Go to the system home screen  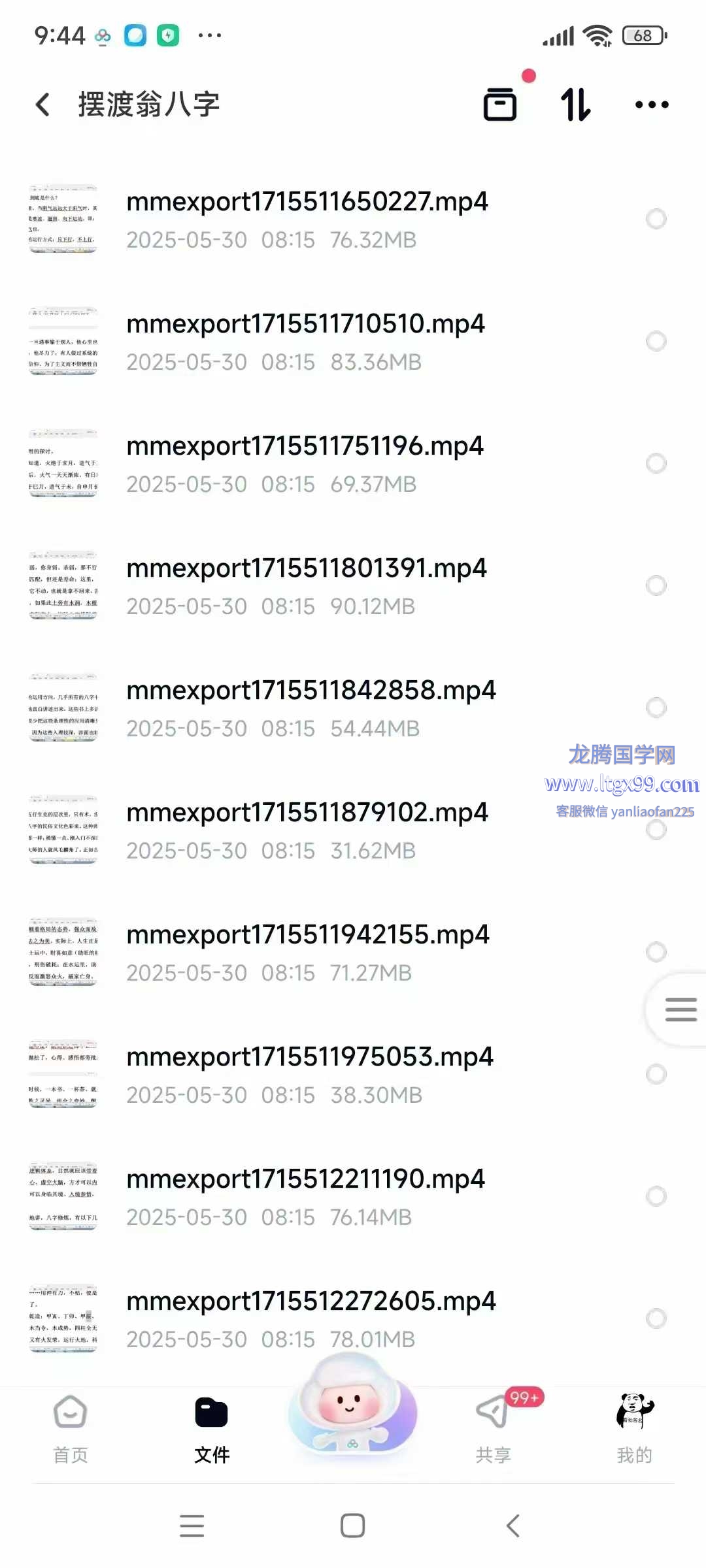pos(353,1526)
